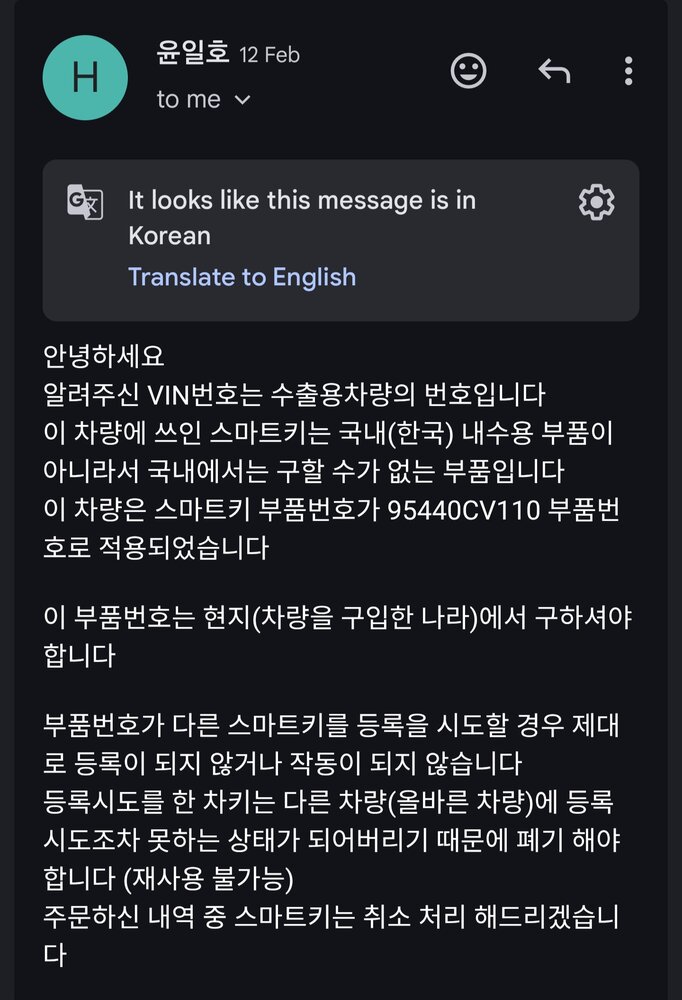
Task: Open the sender's avatar with letter H
Action: (x=85, y=75)
